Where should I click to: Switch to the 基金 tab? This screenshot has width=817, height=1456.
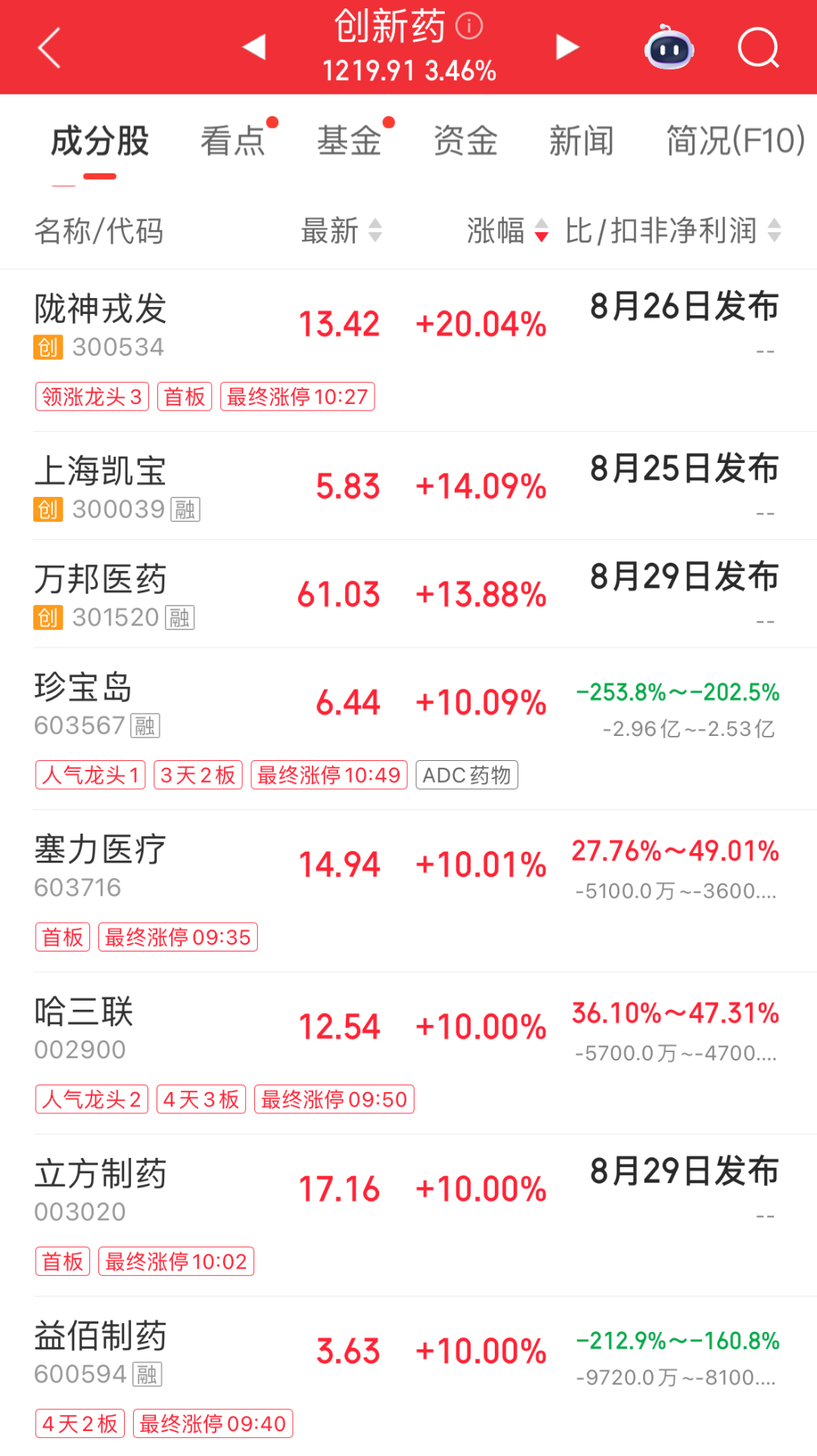click(x=349, y=141)
